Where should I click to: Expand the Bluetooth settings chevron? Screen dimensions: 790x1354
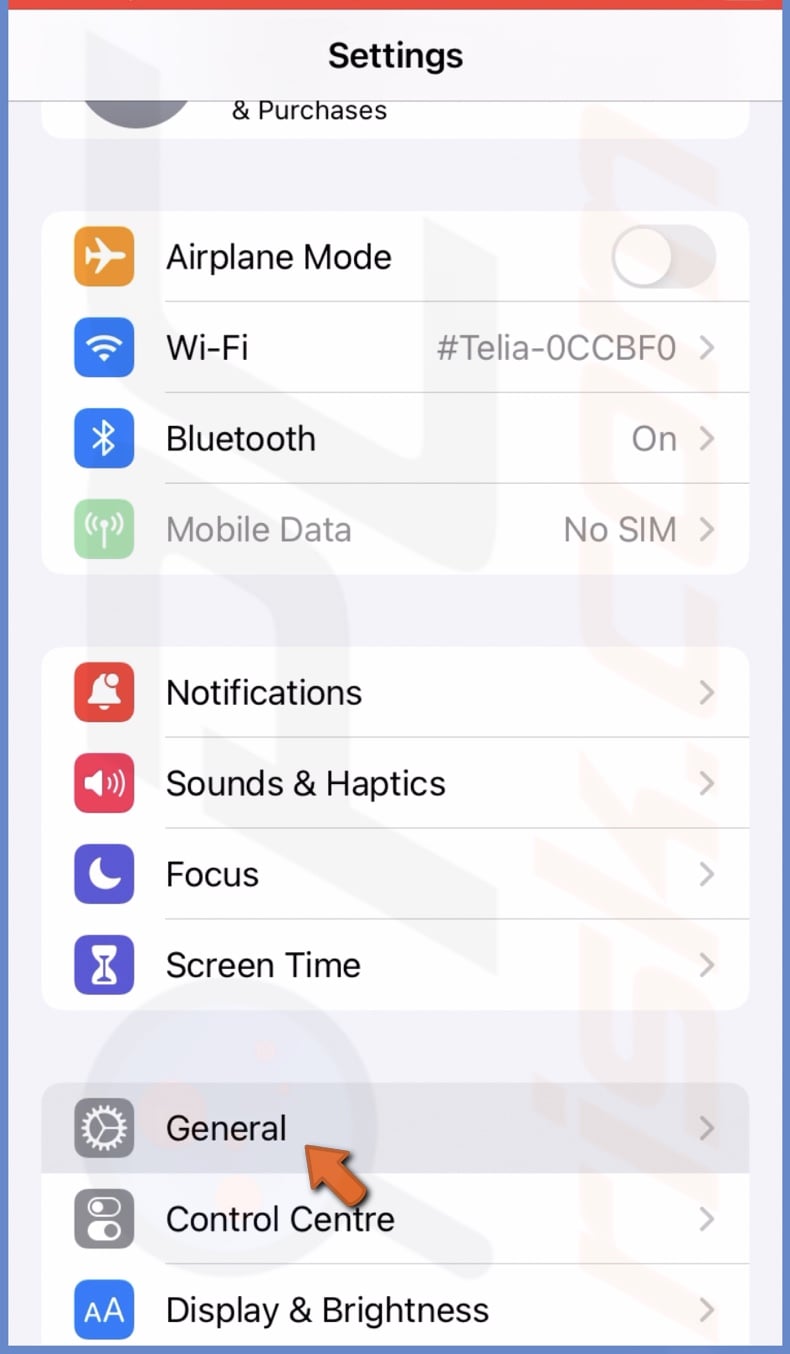coord(708,438)
